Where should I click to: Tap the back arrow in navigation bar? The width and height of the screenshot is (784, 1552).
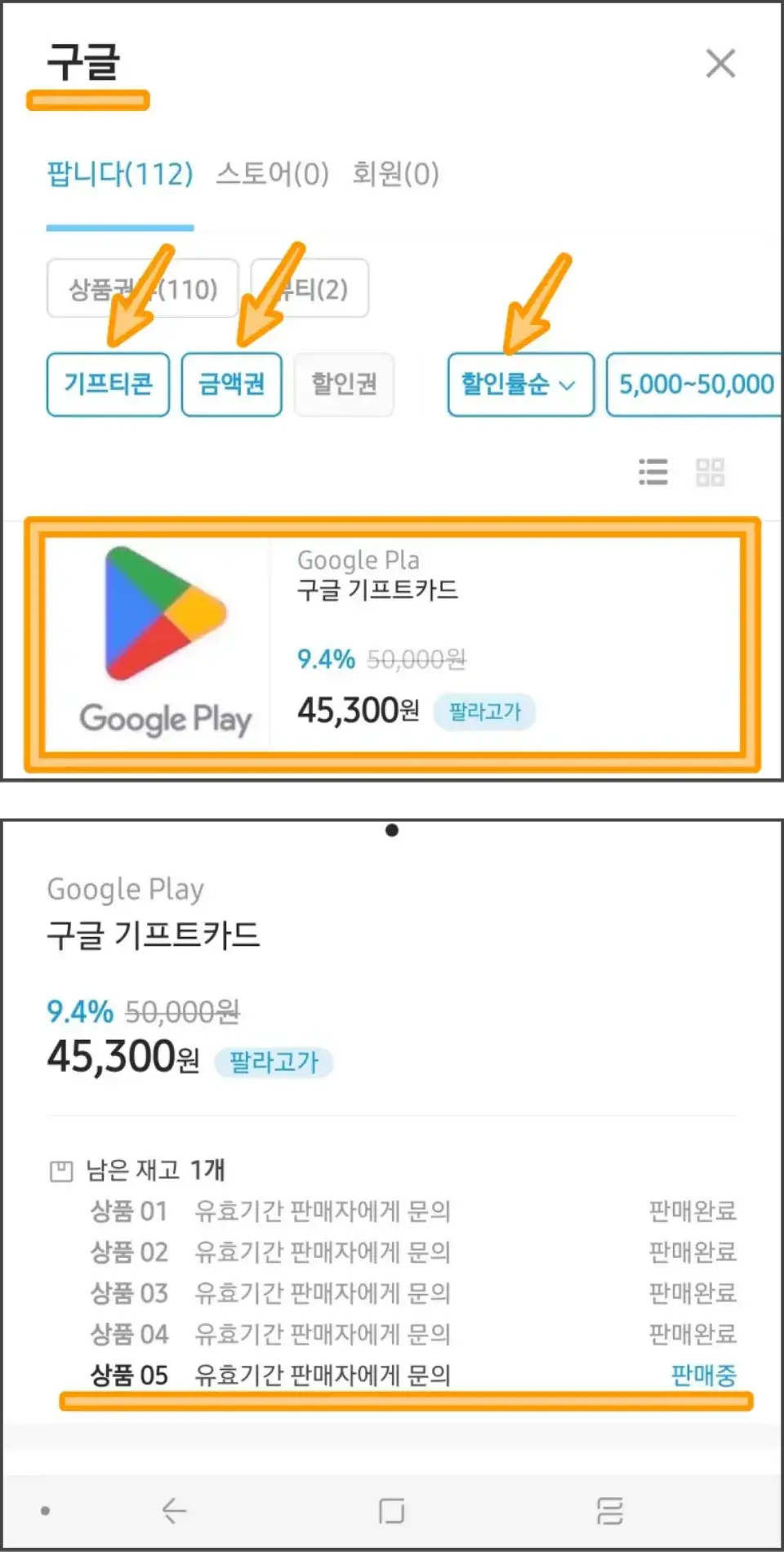pos(174,1510)
